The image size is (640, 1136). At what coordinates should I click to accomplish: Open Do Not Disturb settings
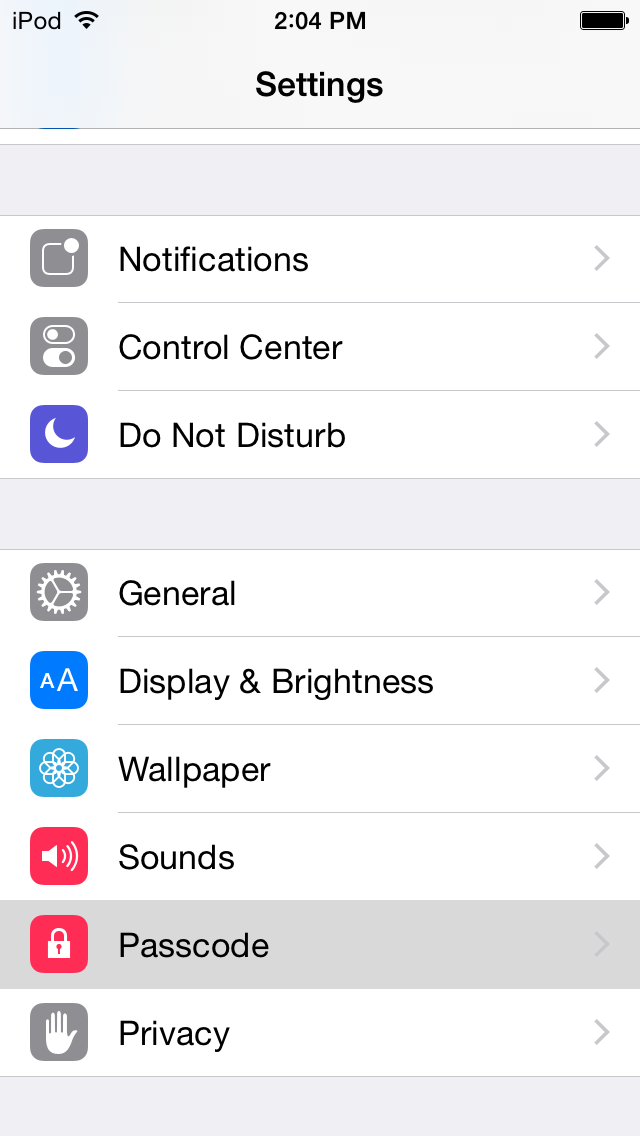[320, 435]
